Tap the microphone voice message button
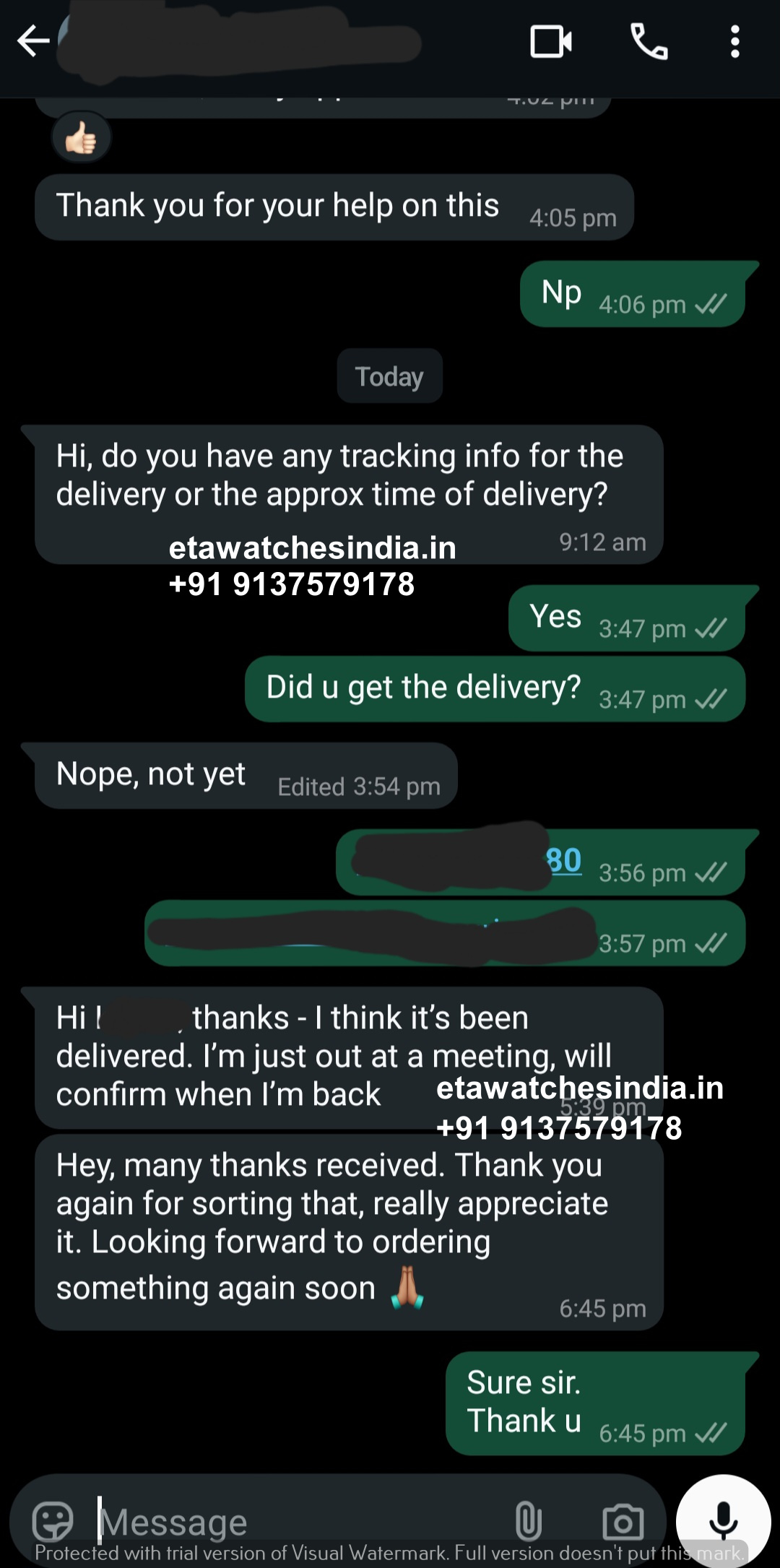 (723, 1520)
